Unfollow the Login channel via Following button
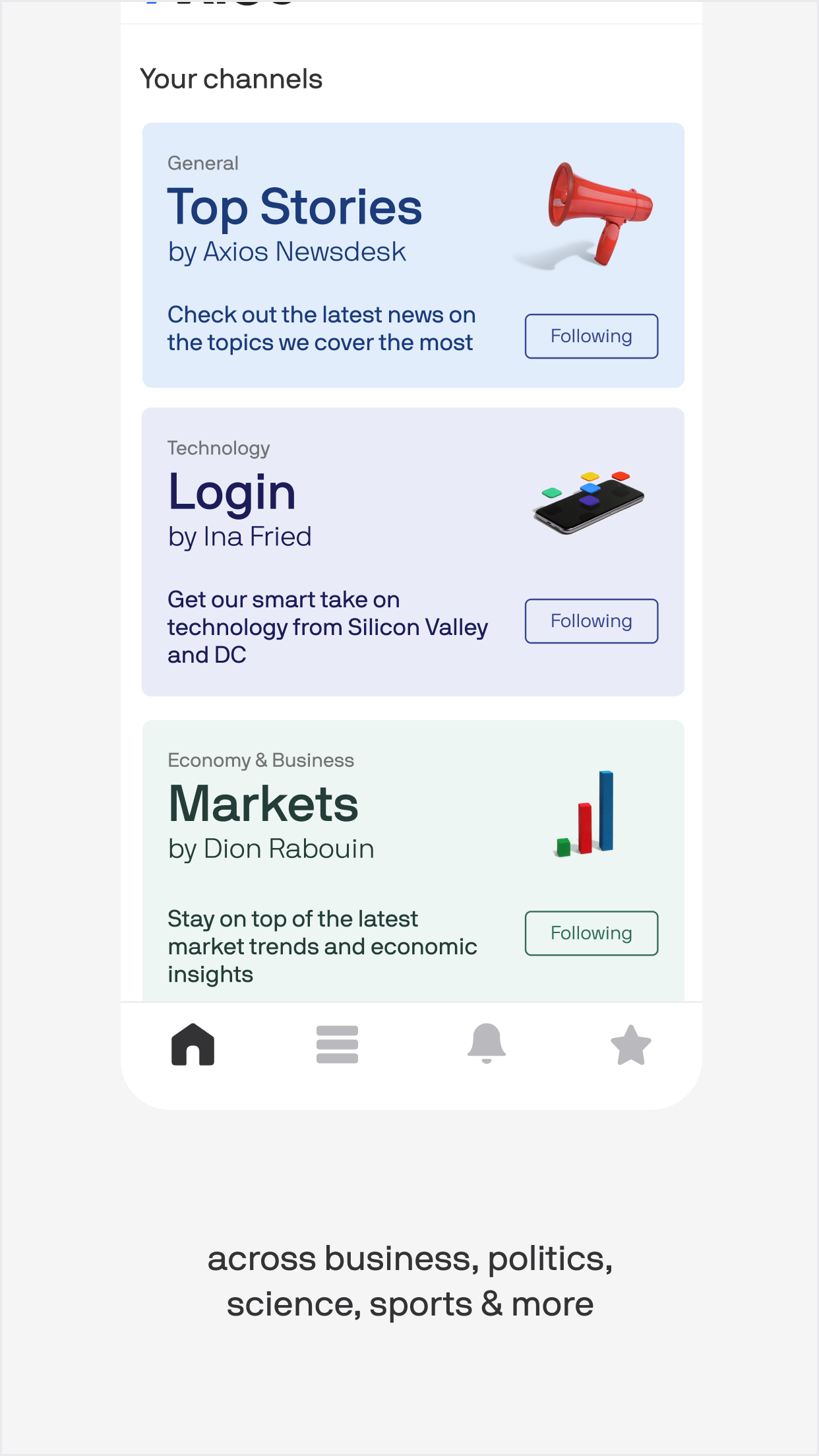 591,621
